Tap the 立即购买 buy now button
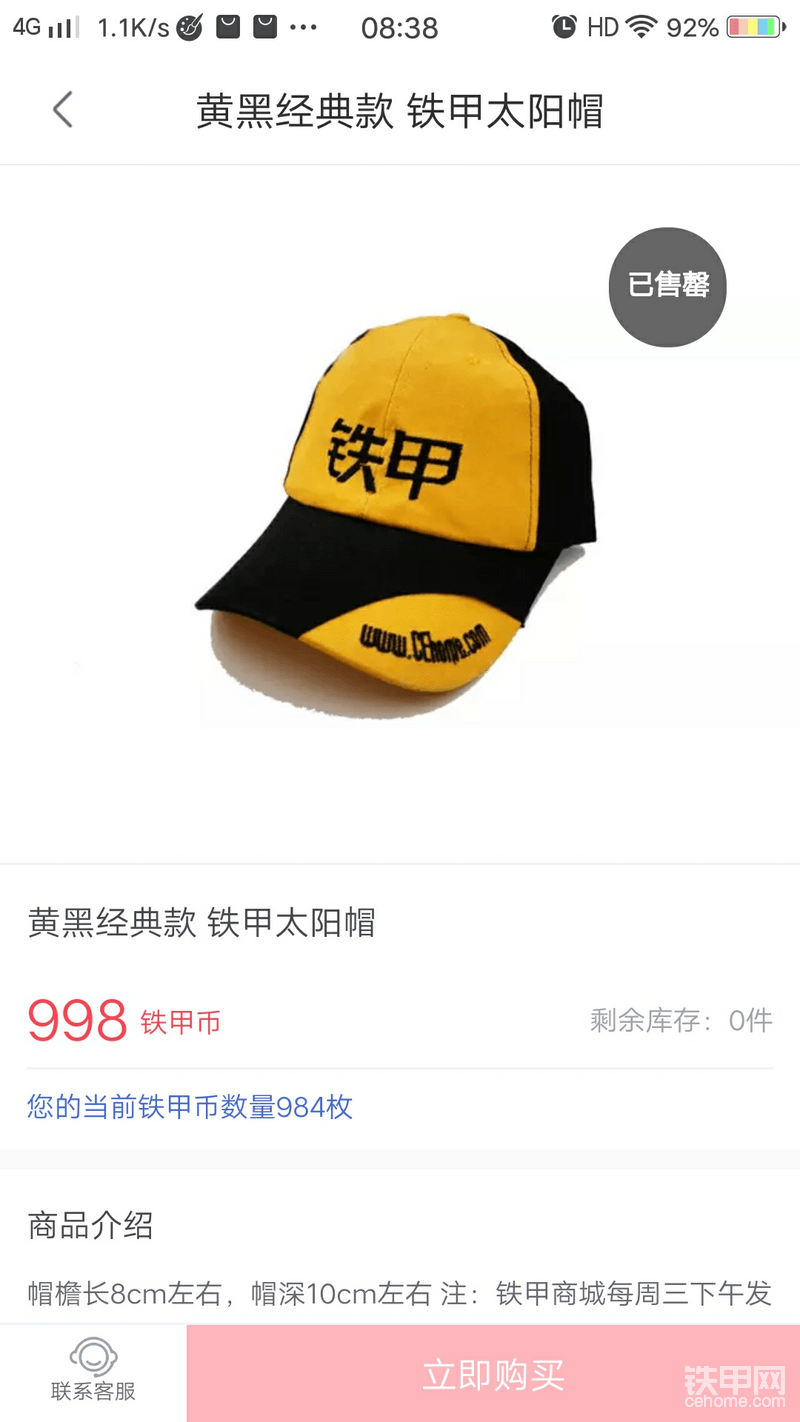Image resolution: width=800 pixels, height=1422 pixels. pyautogui.click(x=493, y=1374)
